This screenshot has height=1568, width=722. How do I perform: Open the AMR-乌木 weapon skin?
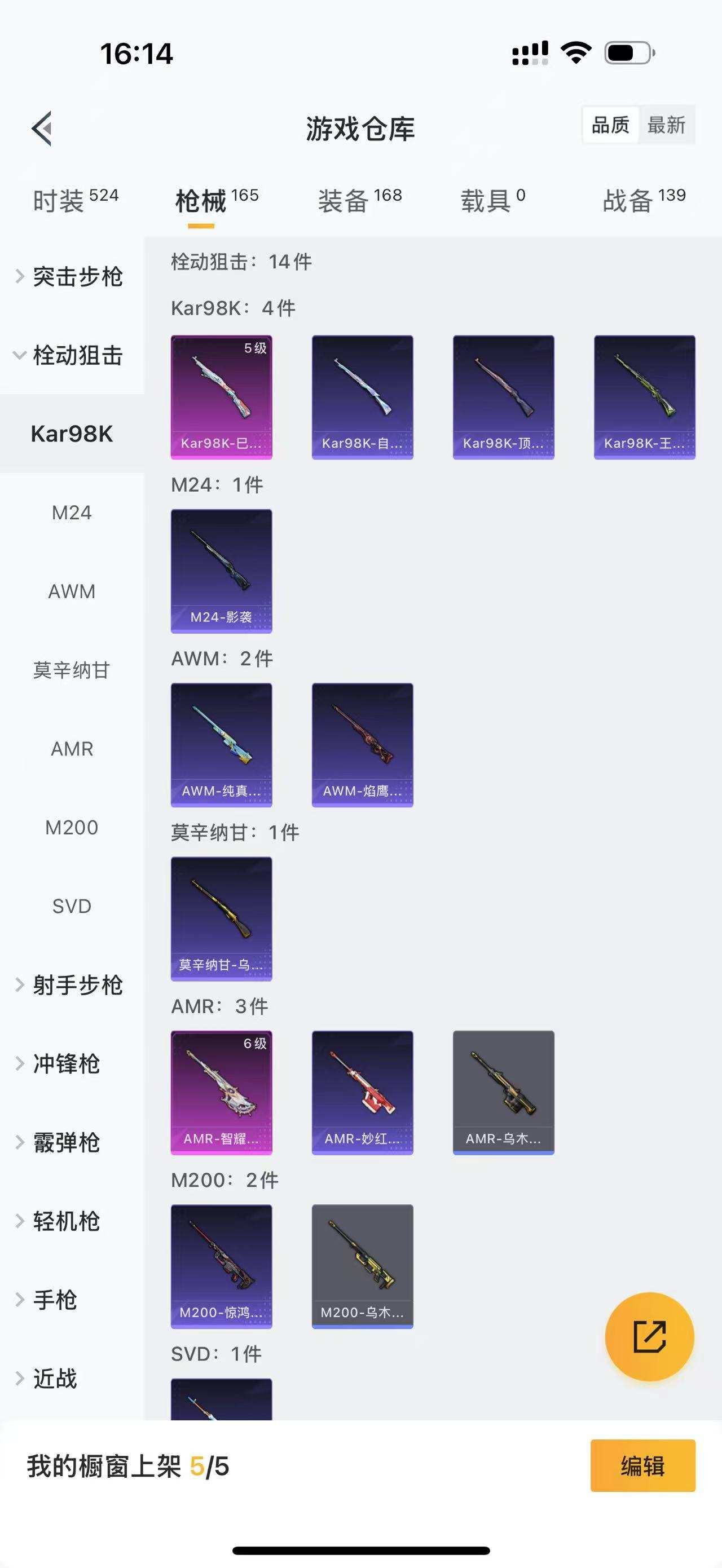click(x=504, y=1093)
